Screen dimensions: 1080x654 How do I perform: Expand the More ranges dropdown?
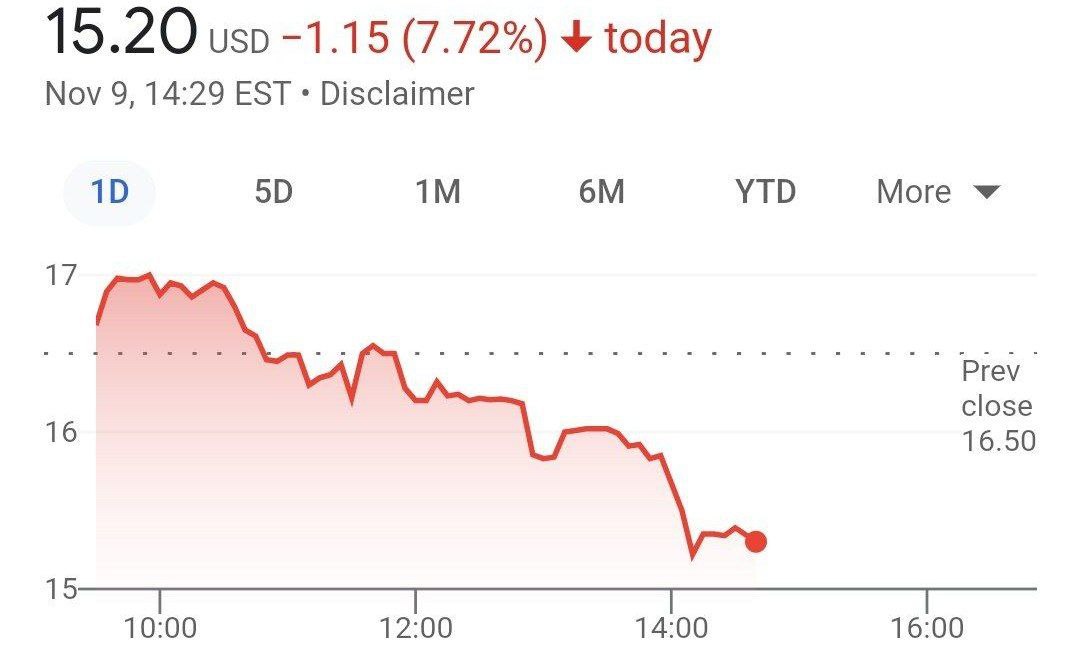point(937,191)
